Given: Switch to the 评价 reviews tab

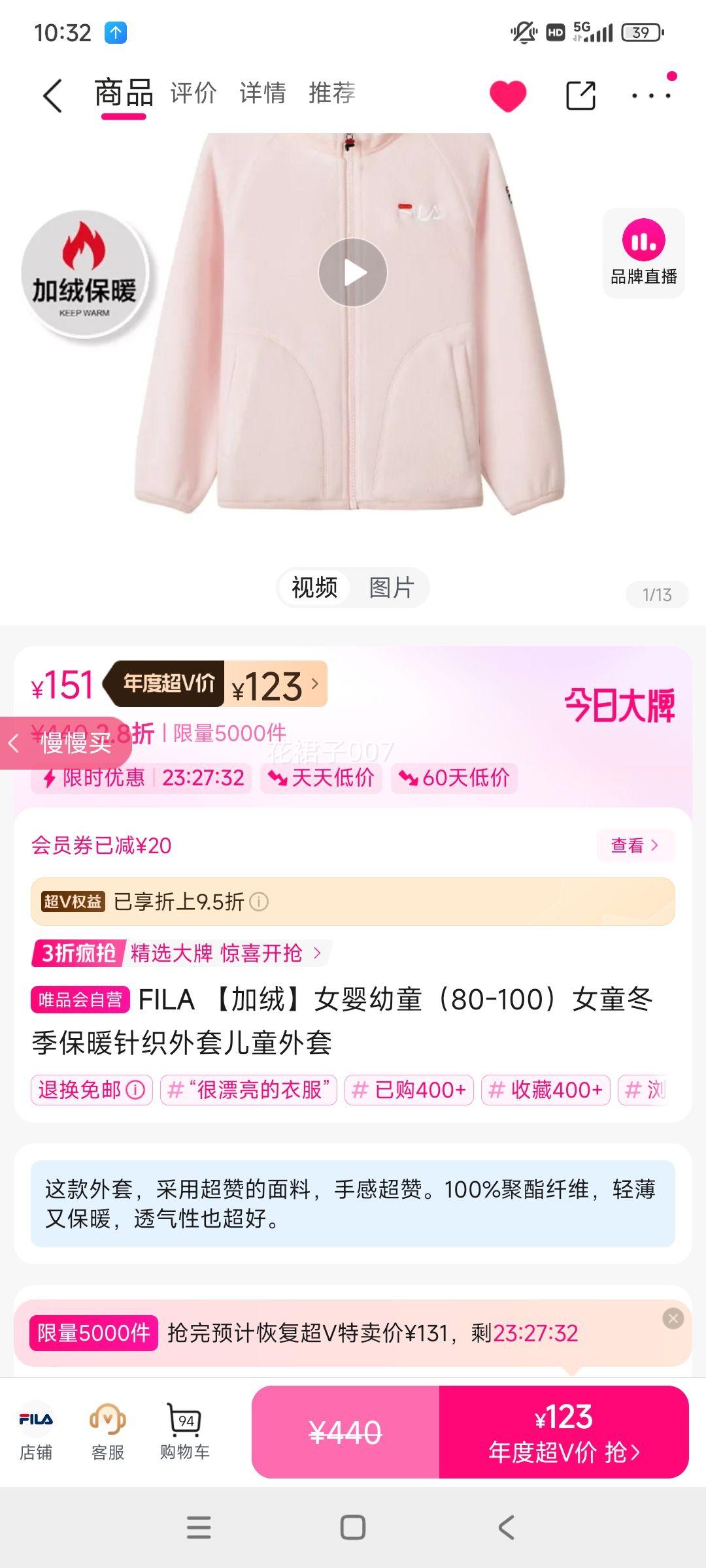Looking at the screenshot, I should [x=193, y=93].
